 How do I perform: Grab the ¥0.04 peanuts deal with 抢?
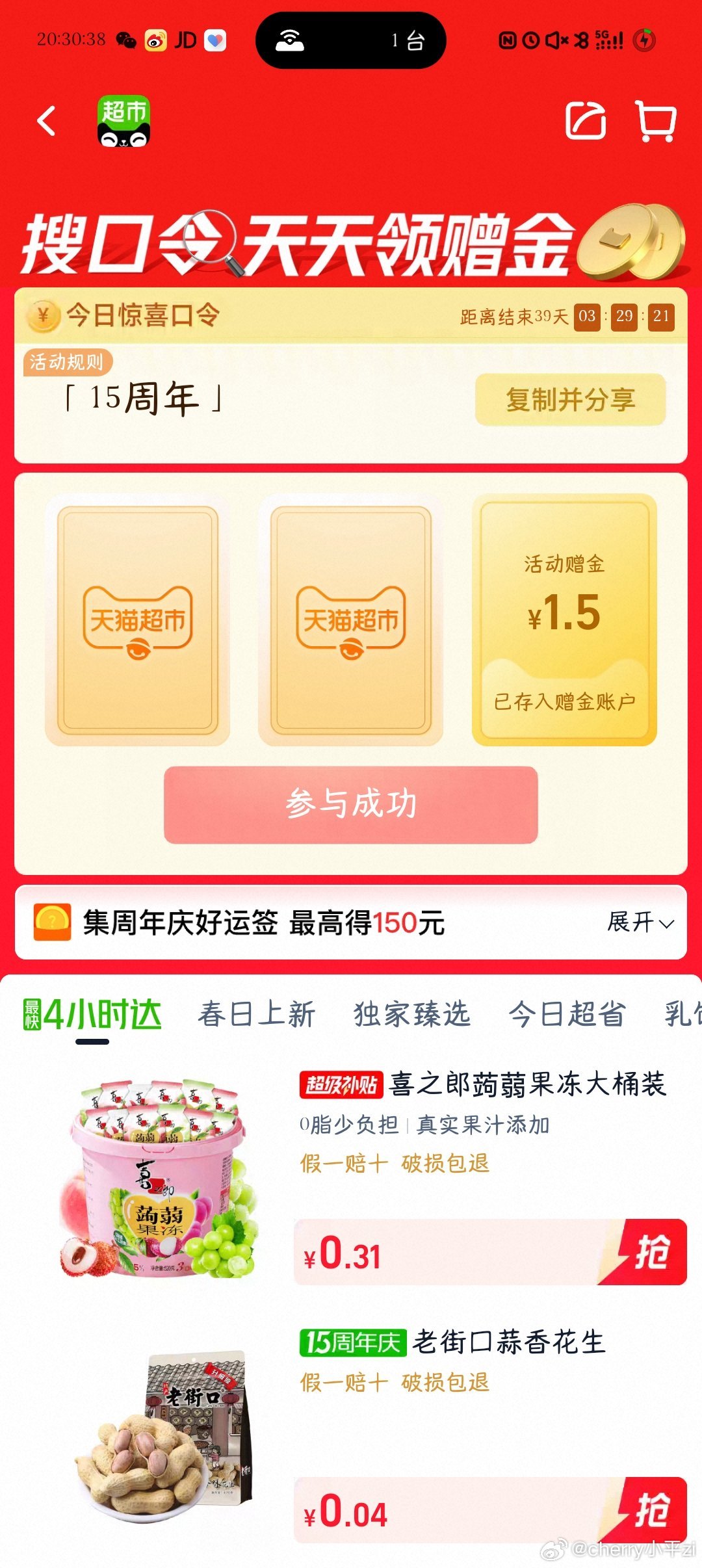[650, 1509]
